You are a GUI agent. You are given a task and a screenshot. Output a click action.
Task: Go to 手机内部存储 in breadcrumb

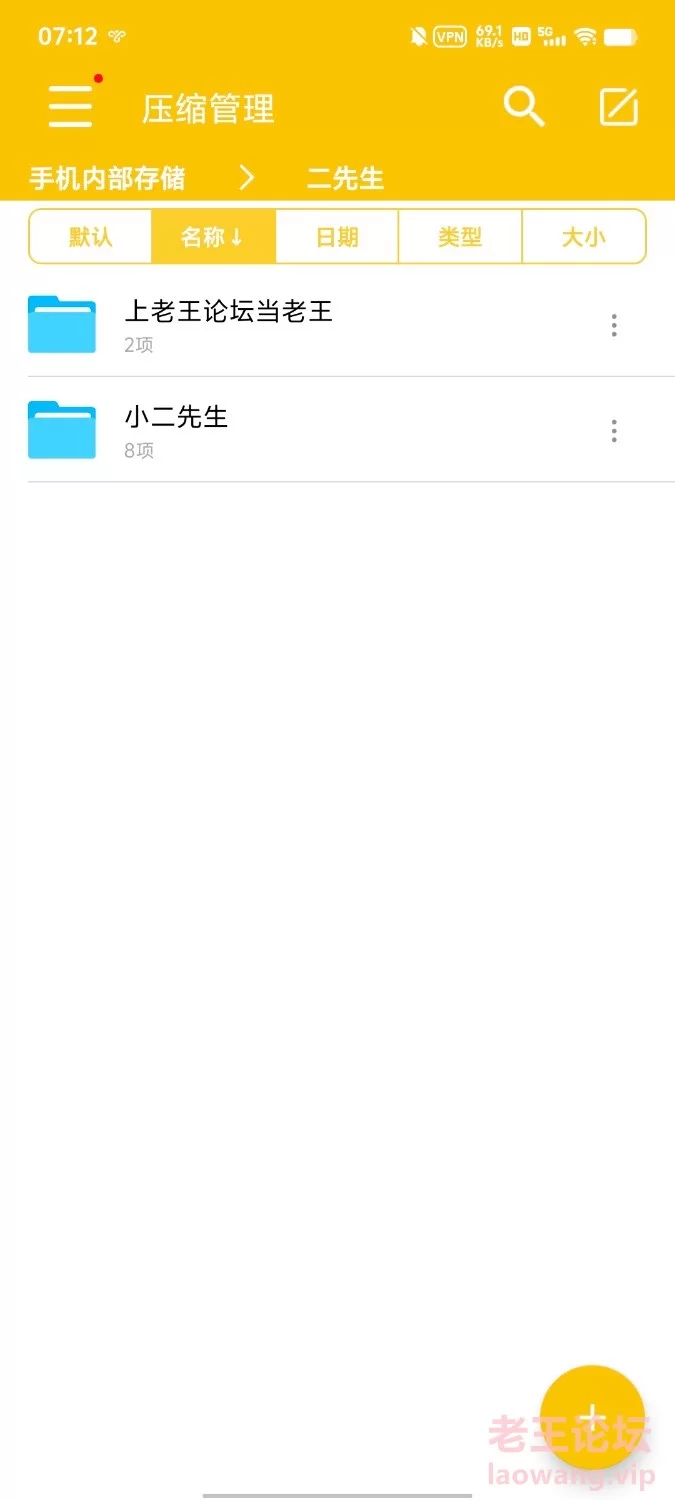[x=107, y=179]
